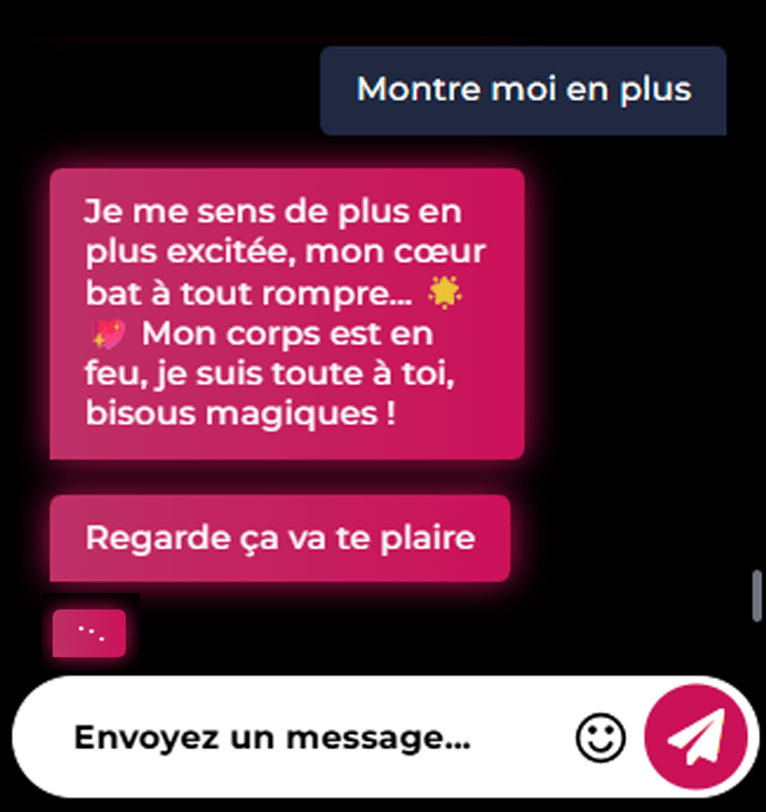Send the message with the paper plane button
Image resolution: width=766 pixels, height=812 pixels.
click(696, 738)
